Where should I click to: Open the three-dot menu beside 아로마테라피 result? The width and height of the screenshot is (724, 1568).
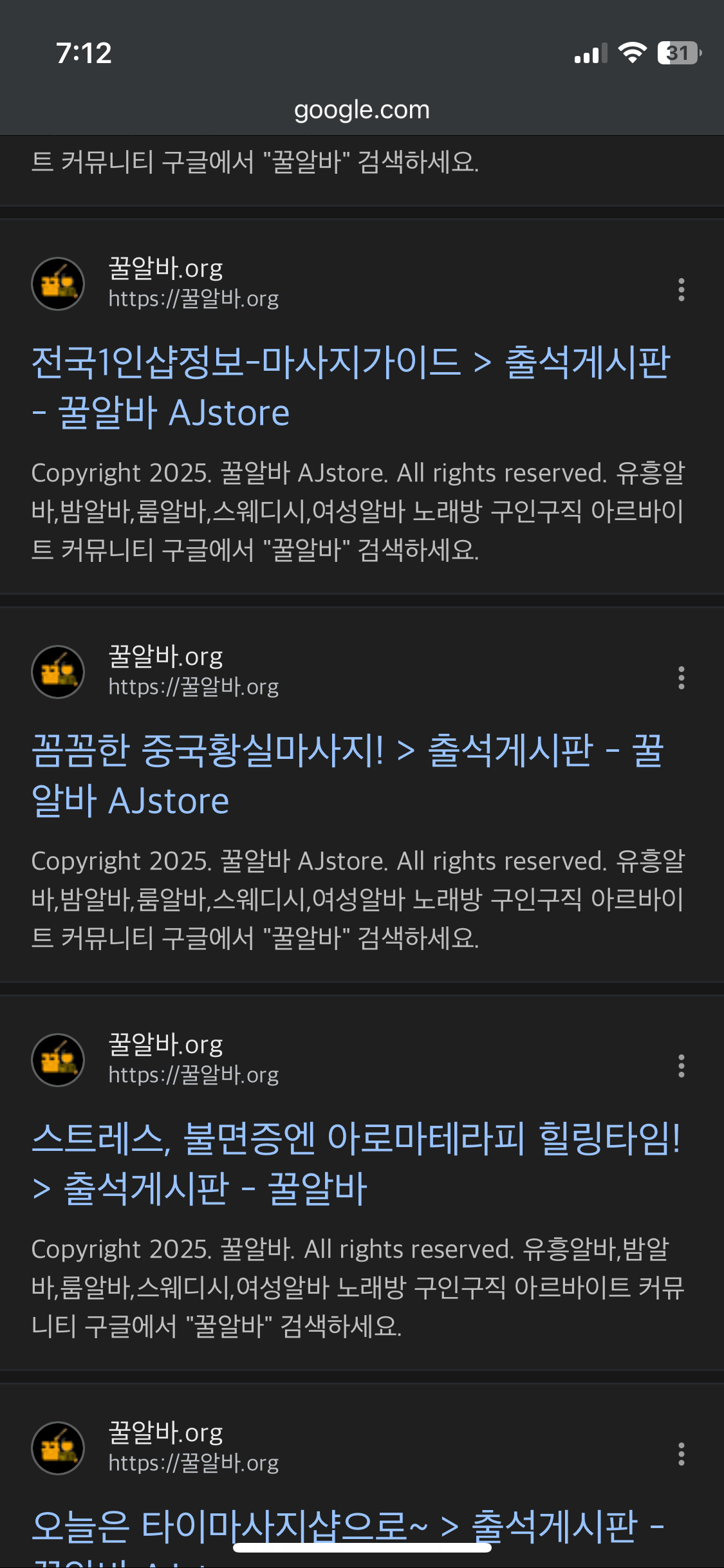(681, 1067)
